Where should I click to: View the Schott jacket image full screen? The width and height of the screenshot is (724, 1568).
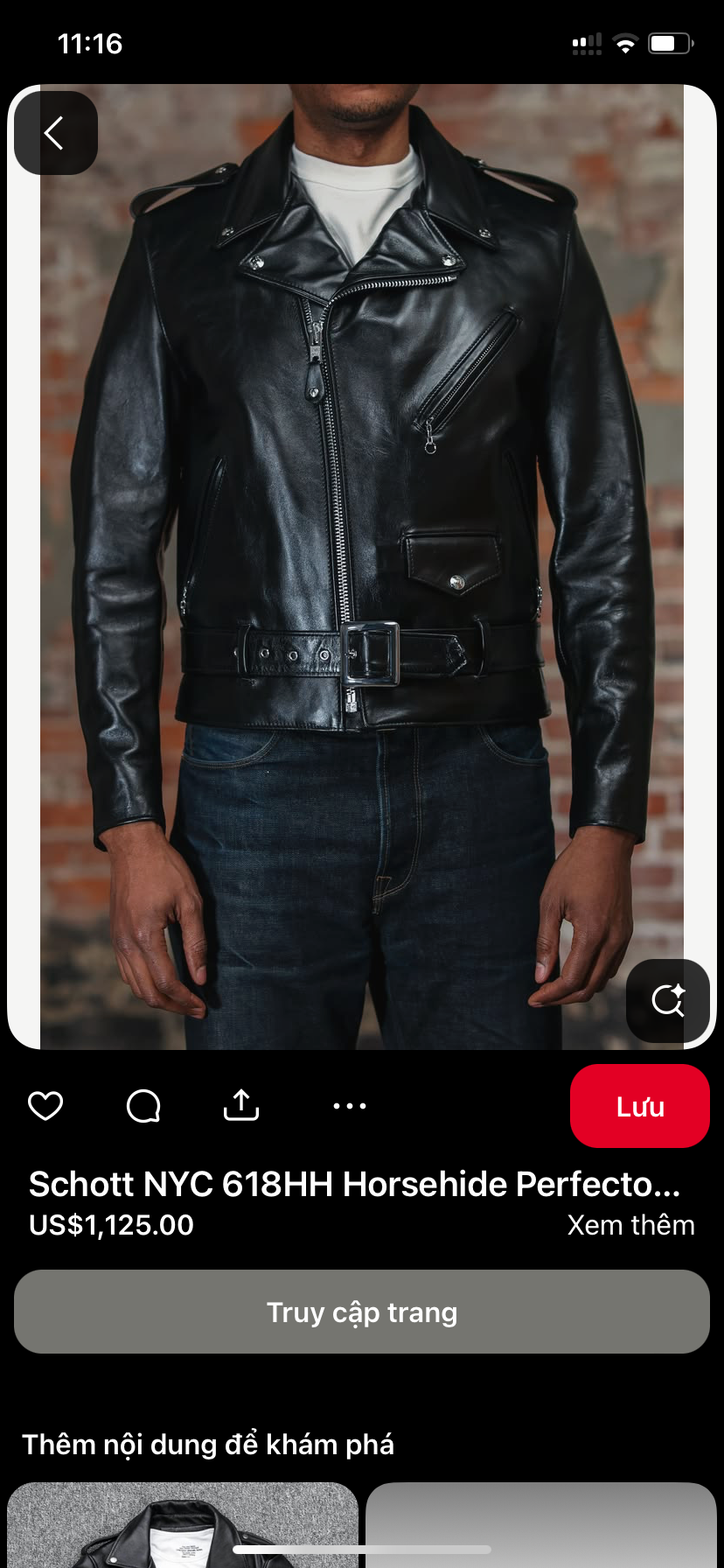pyautogui.click(x=362, y=567)
